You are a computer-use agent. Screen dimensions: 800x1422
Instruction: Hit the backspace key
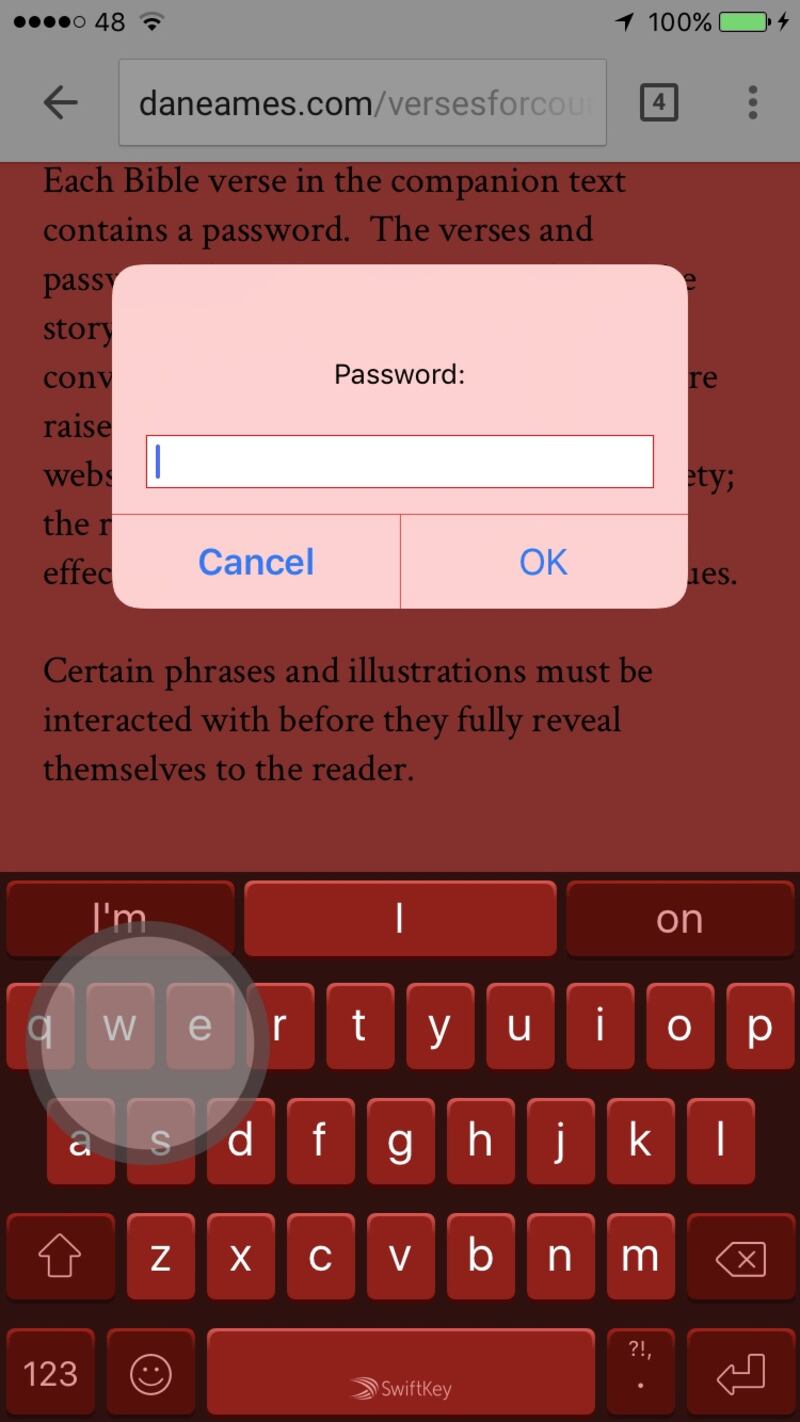[x=740, y=1257]
